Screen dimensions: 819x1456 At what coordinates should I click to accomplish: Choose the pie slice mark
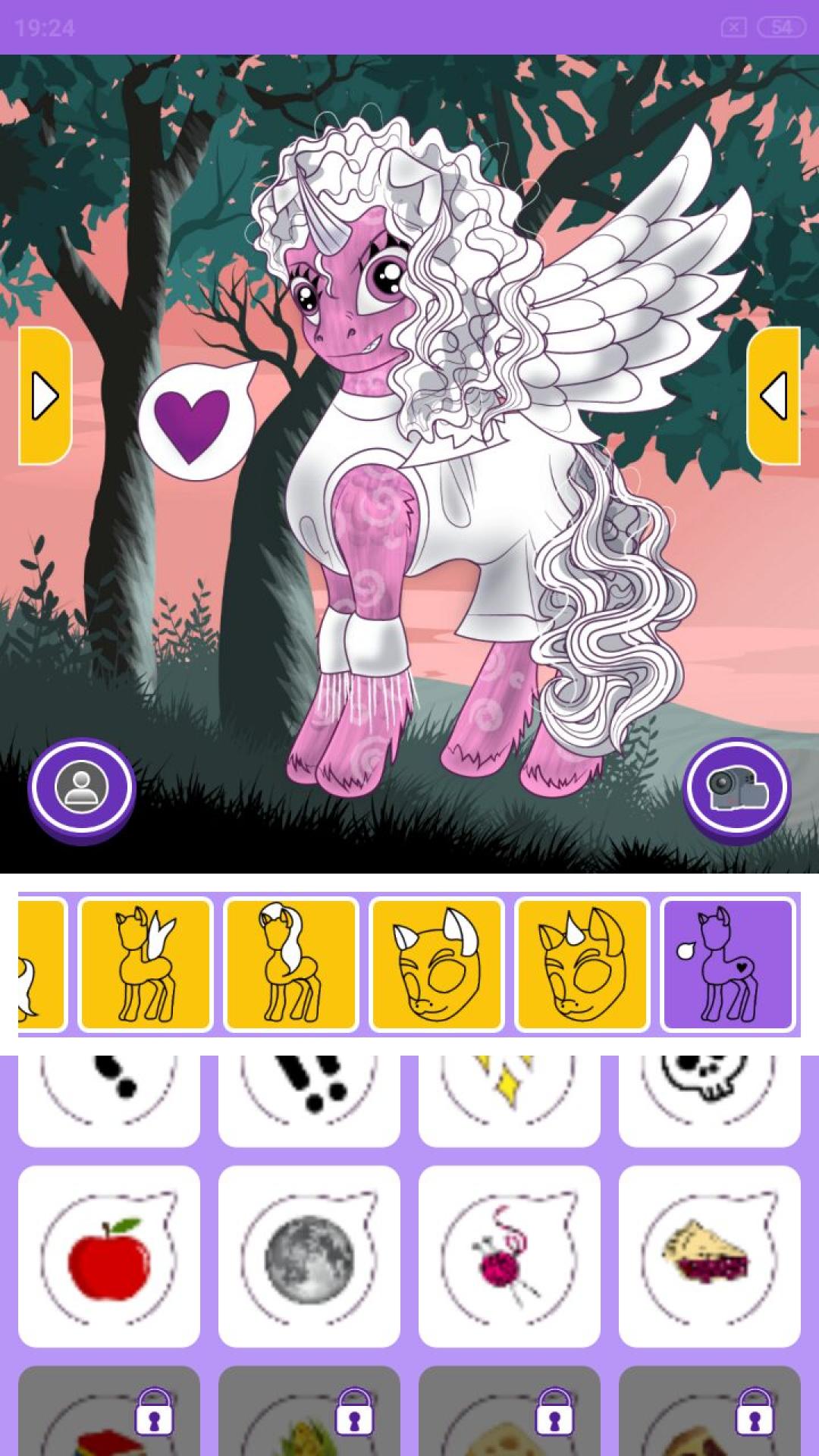(710, 1256)
